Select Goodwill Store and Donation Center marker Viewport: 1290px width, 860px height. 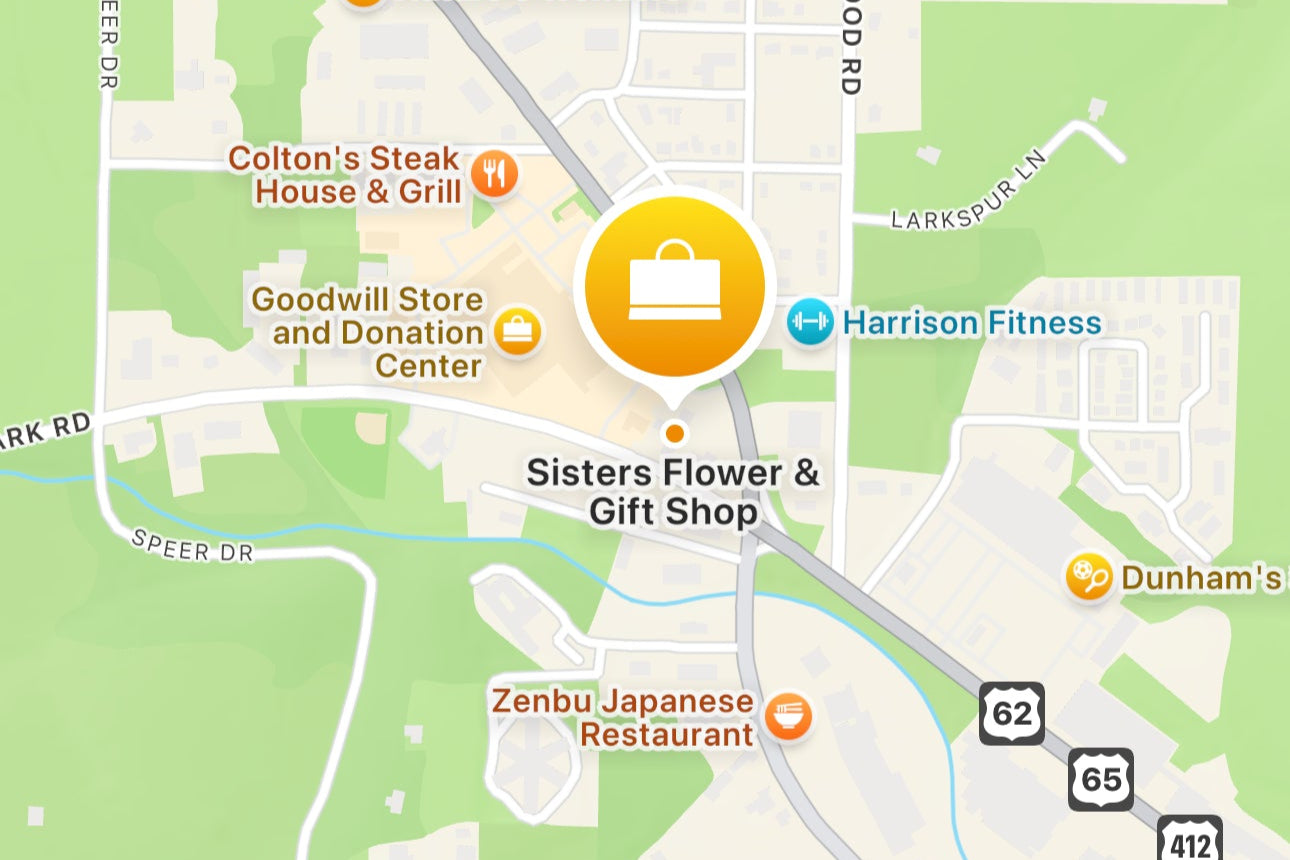(518, 331)
